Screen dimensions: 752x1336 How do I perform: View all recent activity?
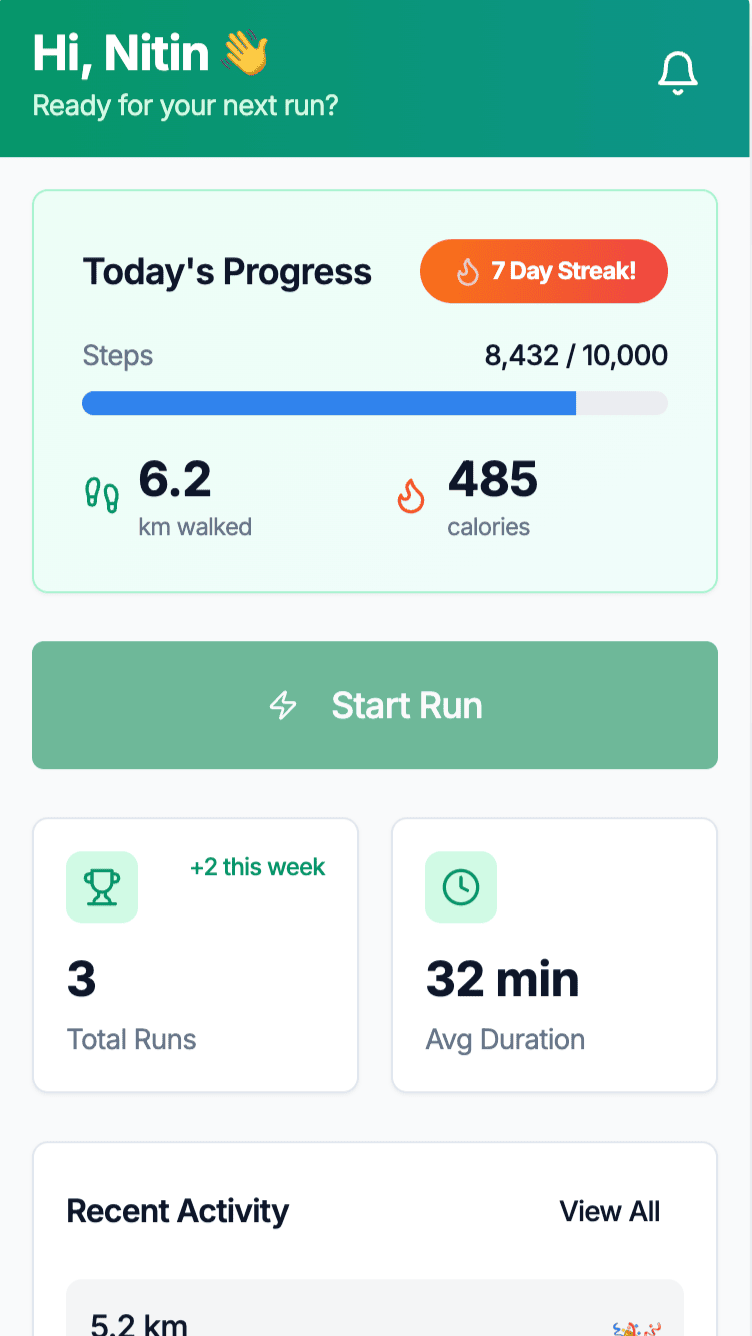coord(609,1211)
